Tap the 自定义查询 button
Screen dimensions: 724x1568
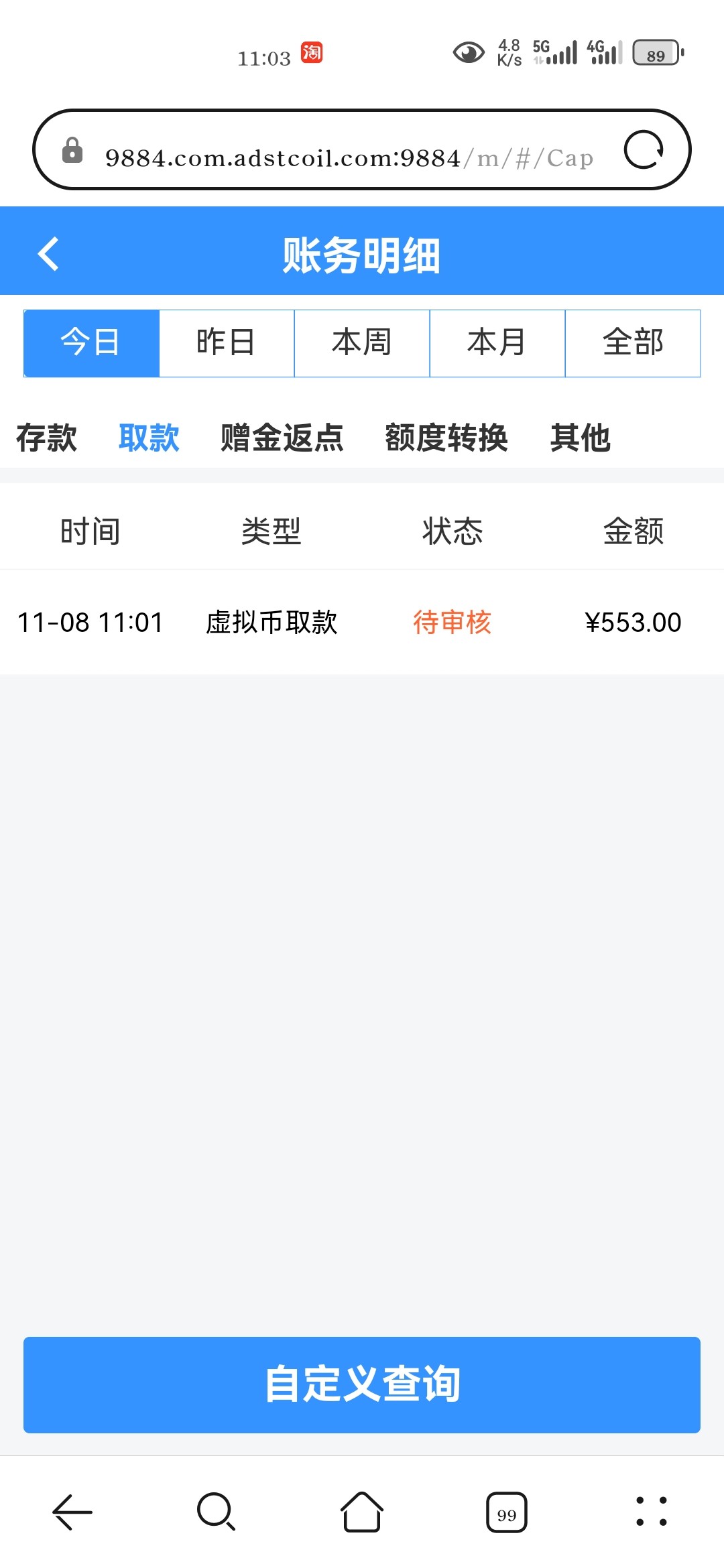(362, 1384)
